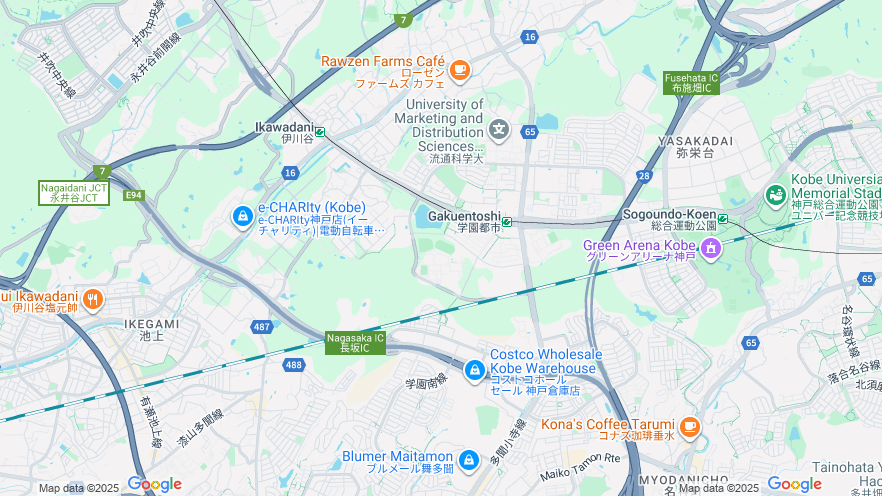Screen dimensions: 882x496
Task: Select the Gakuentoshi station icon
Action: coord(507,222)
